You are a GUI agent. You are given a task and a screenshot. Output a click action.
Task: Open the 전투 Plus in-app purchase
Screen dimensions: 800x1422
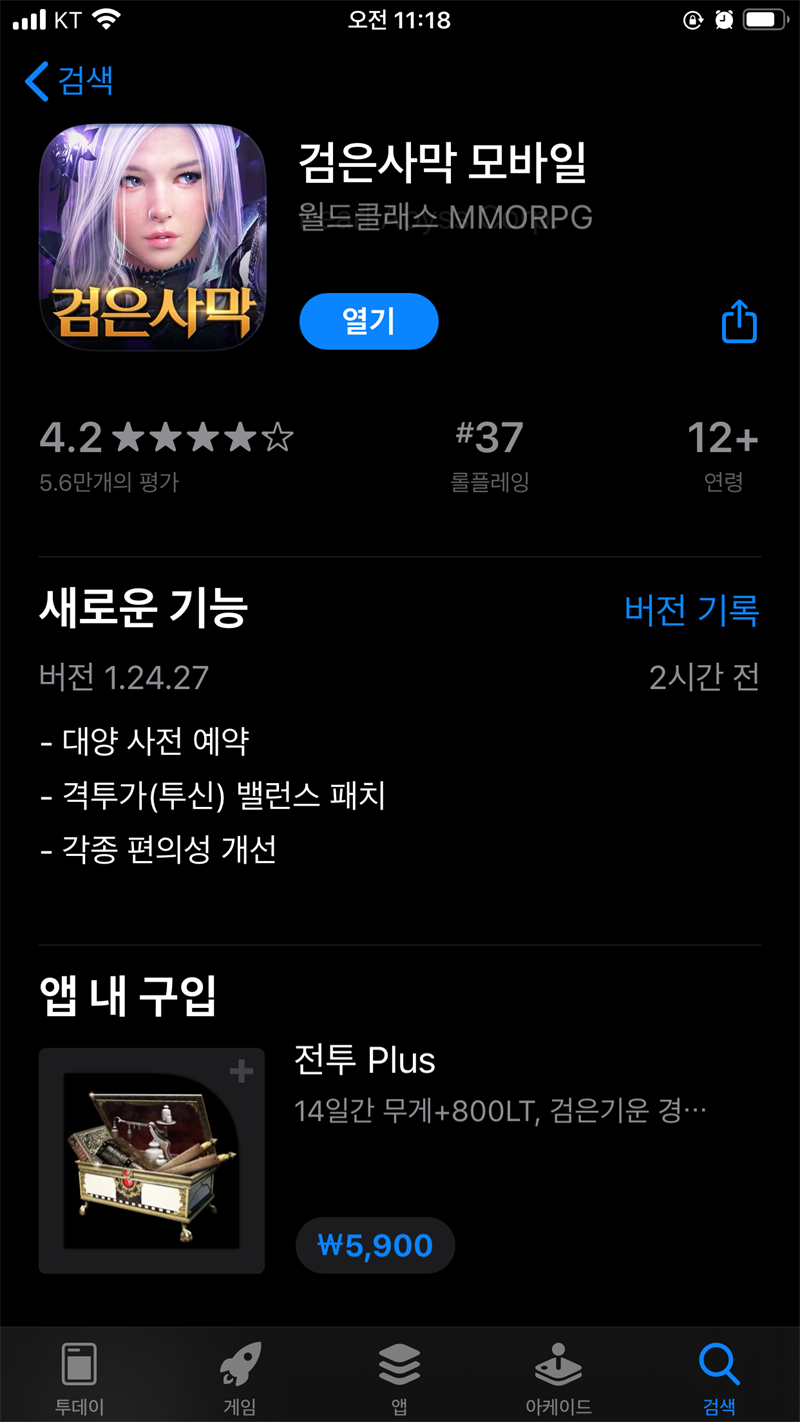[x=365, y=1060]
